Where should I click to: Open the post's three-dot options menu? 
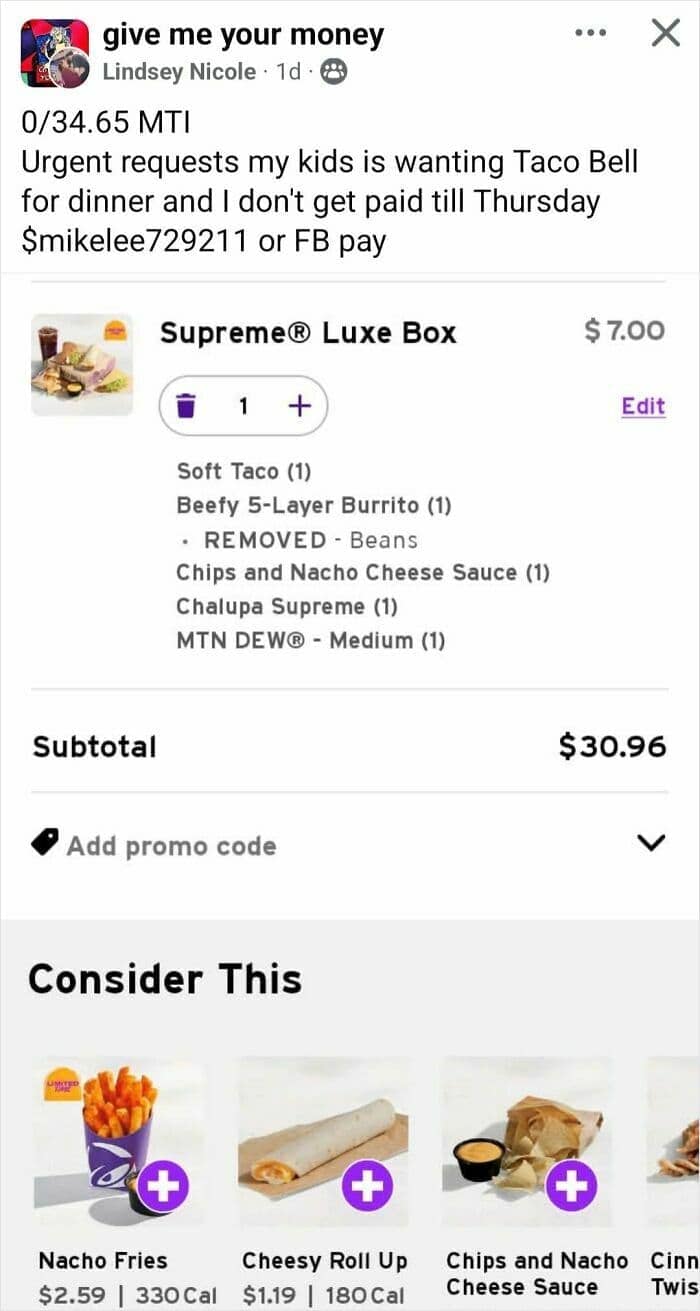590,33
